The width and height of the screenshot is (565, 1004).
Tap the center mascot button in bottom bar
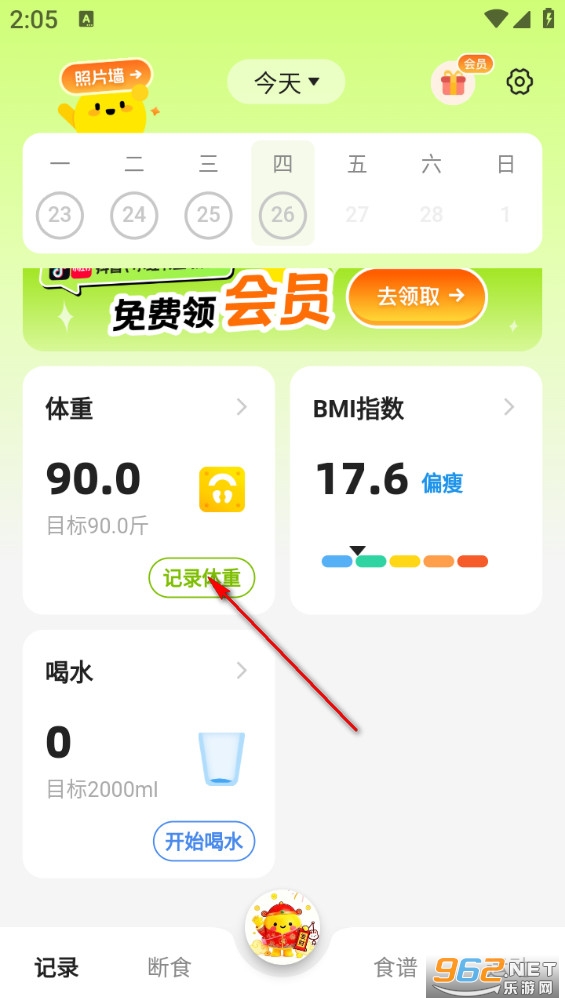pyautogui.click(x=282, y=926)
